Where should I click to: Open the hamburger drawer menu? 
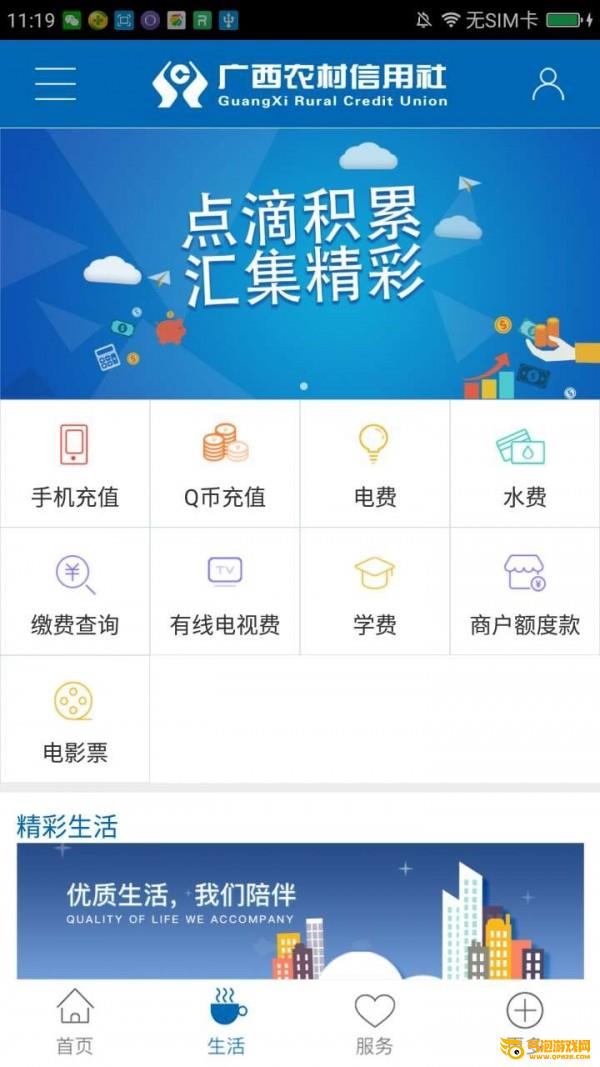[56, 83]
